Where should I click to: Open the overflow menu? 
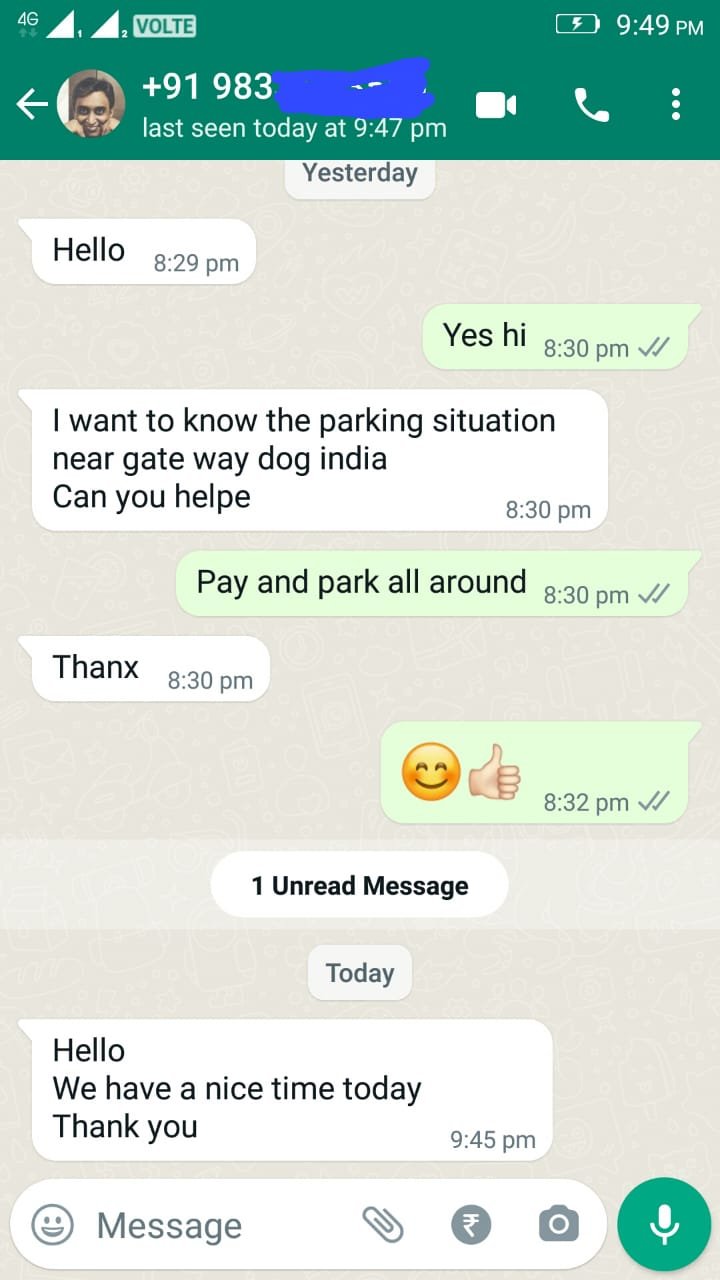tap(676, 105)
